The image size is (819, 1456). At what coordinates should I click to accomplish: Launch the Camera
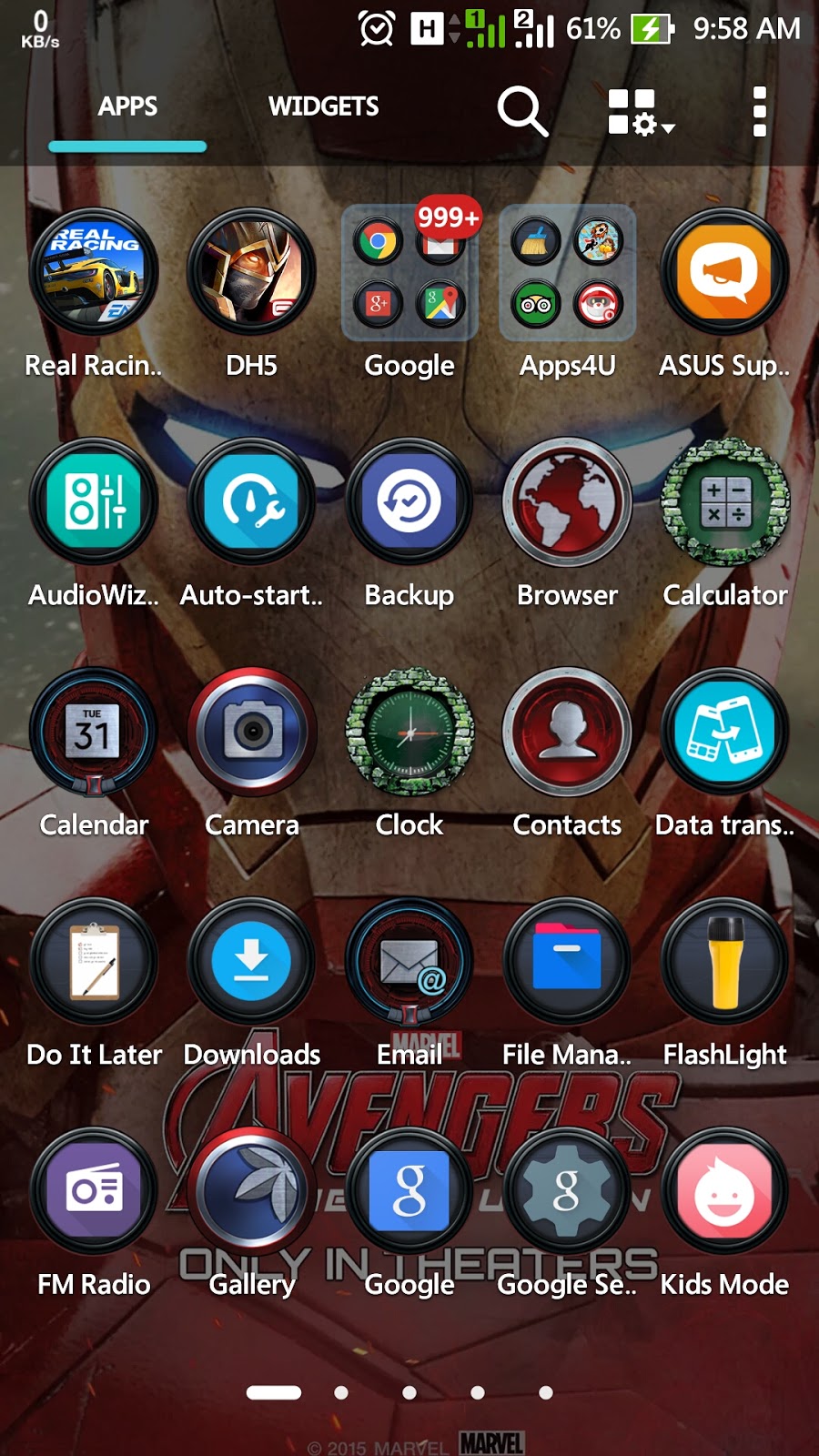coord(251,733)
